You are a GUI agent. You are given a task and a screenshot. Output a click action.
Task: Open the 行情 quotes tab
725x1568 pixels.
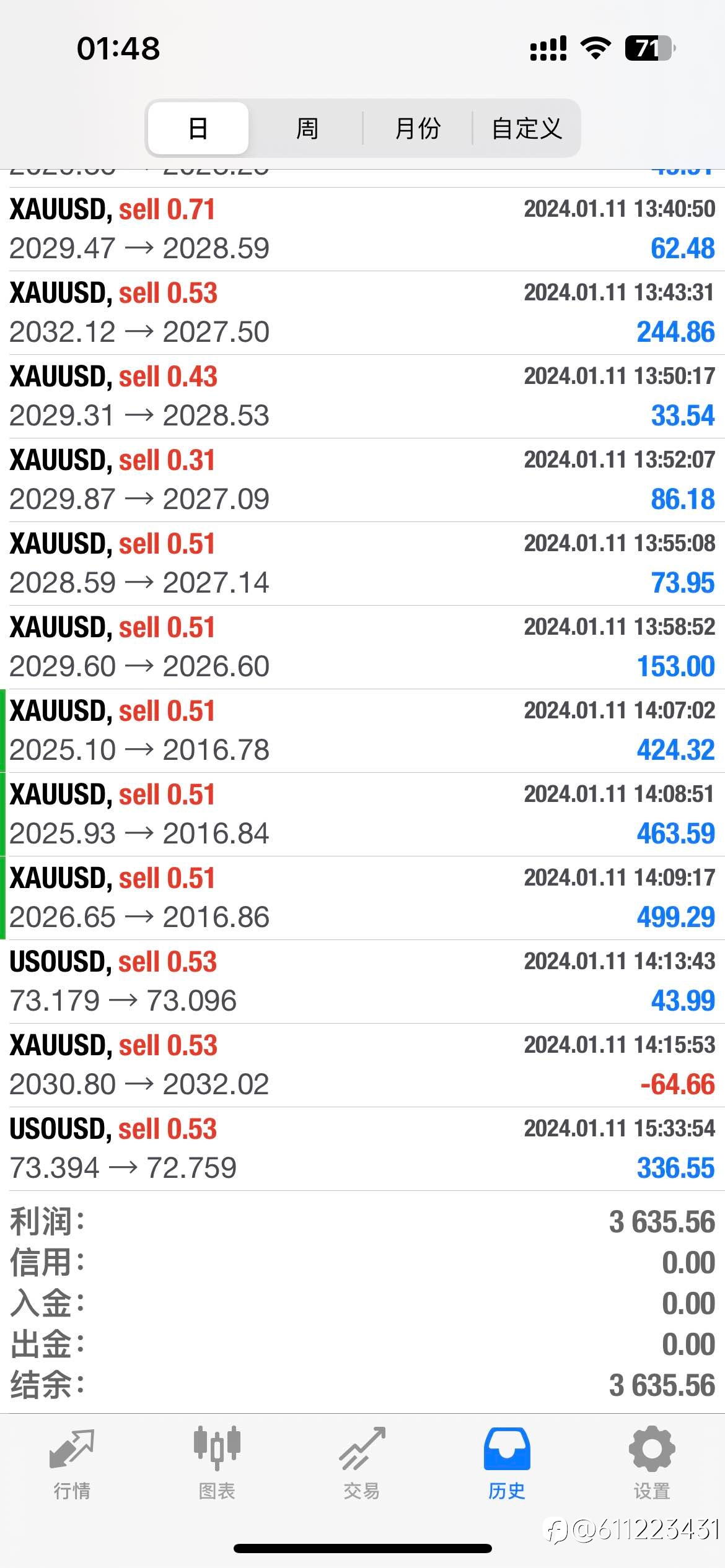(x=72, y=1464)
